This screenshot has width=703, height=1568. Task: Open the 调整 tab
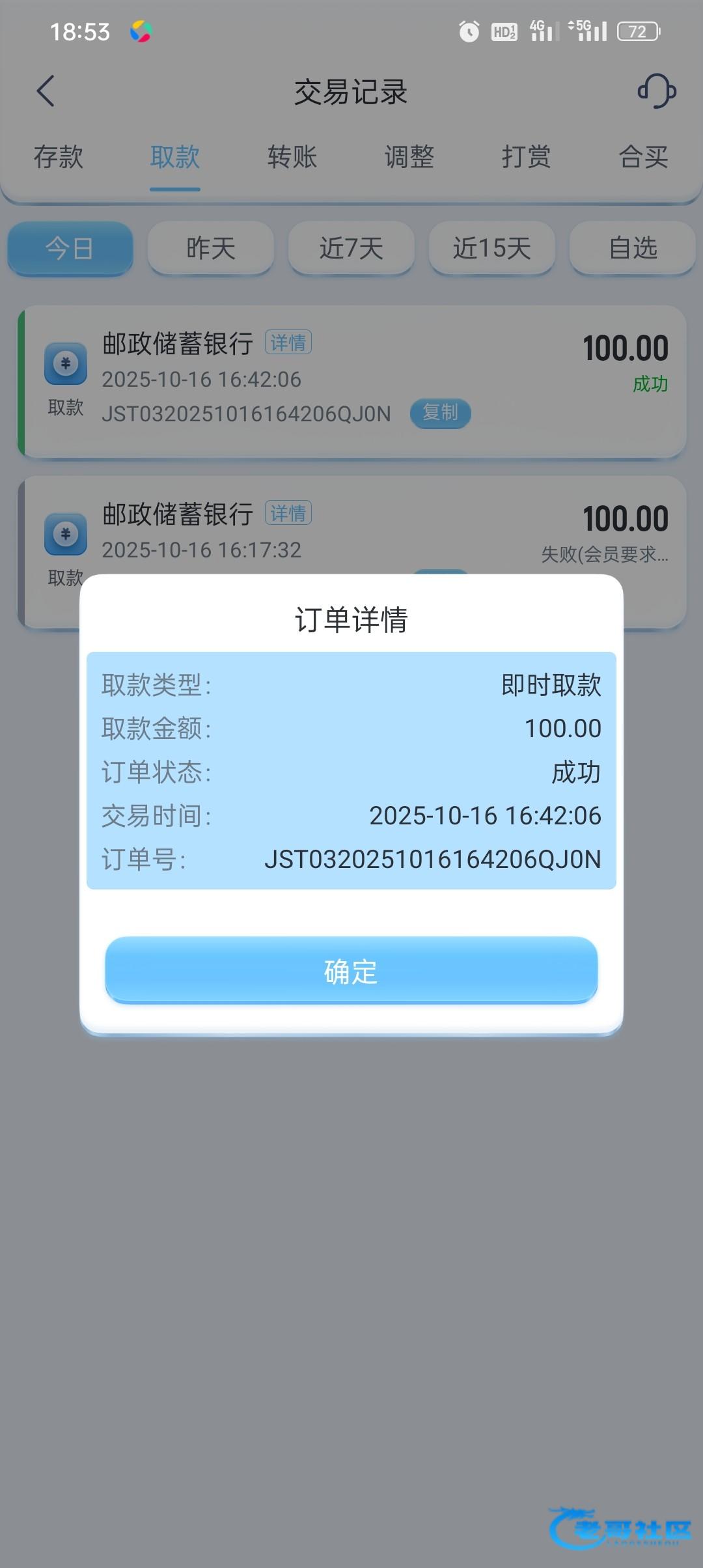point(409,157)
